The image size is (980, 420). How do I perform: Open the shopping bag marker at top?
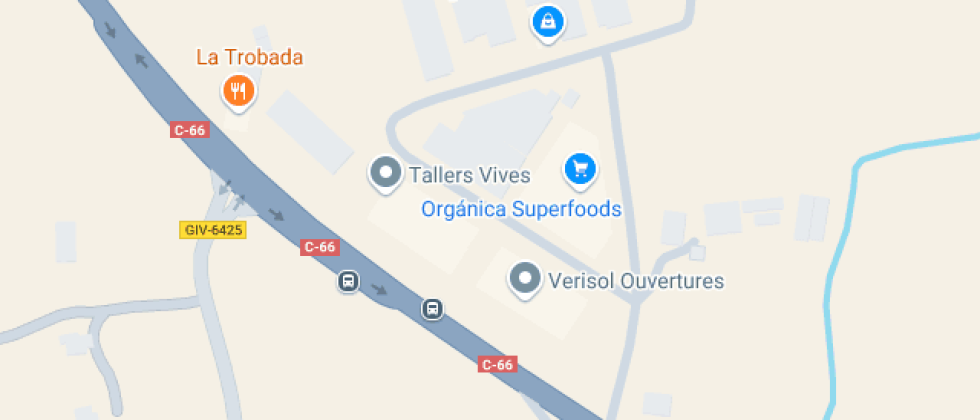pos(547,21)
